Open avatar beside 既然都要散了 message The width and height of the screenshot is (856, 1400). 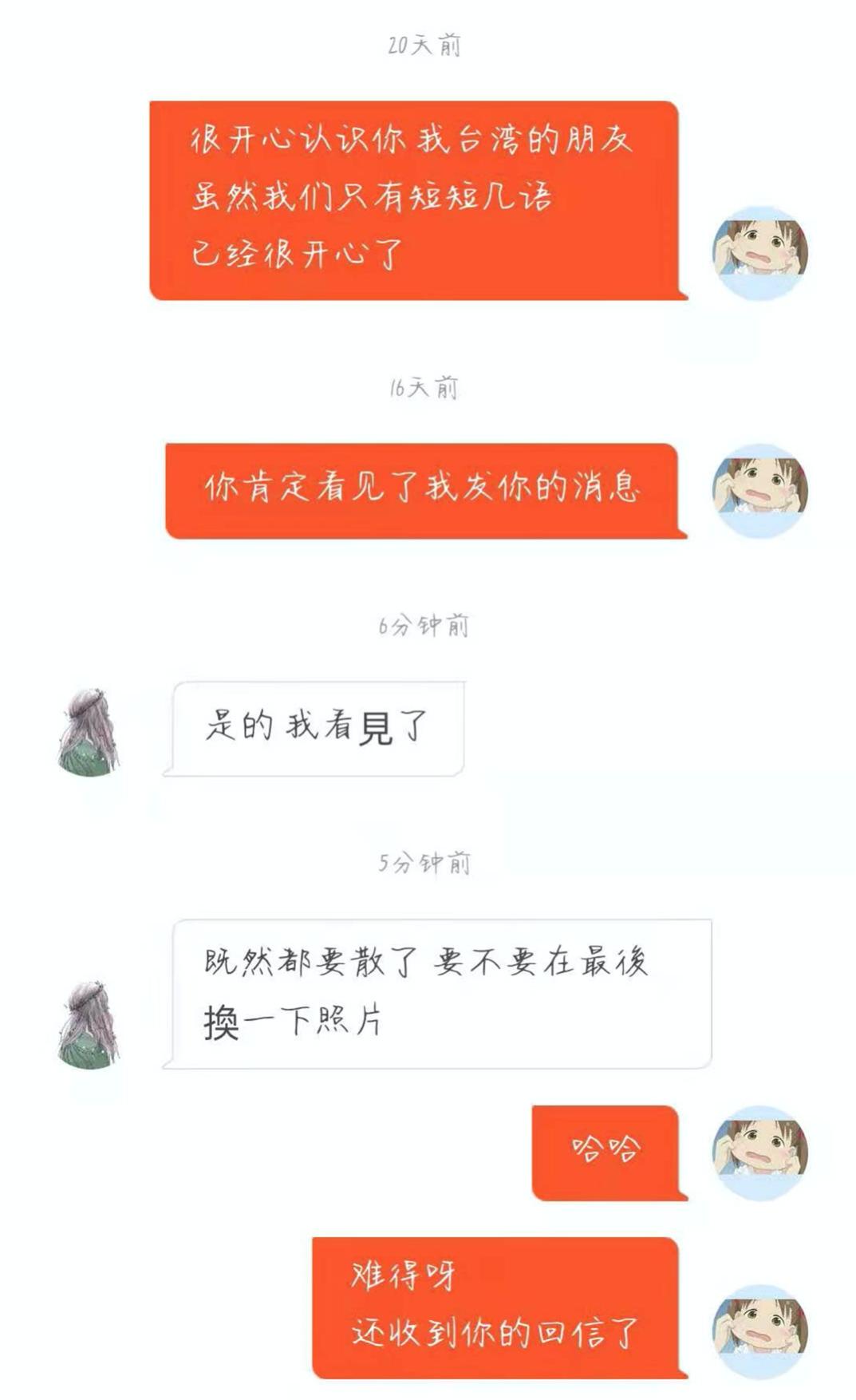click(x=88, y=1025)
